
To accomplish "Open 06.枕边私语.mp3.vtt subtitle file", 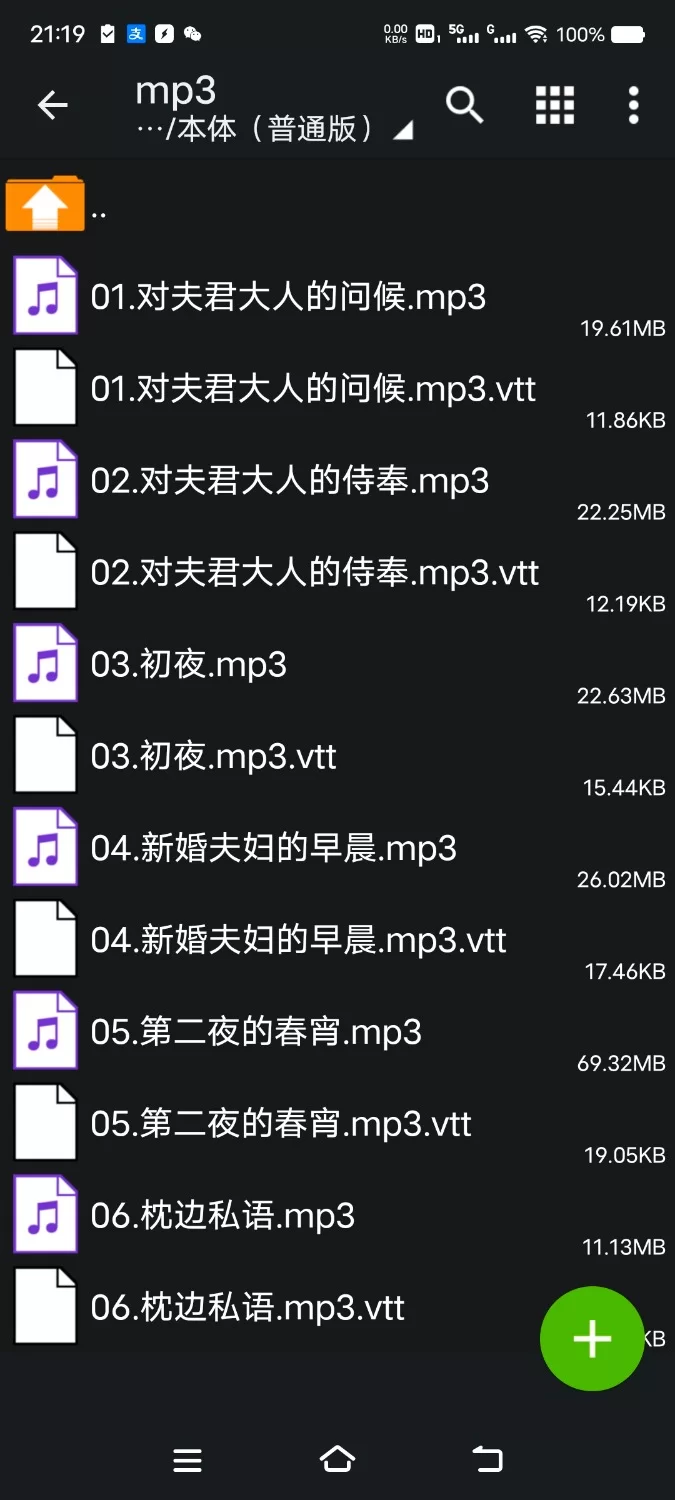I will coord(247,1309).
